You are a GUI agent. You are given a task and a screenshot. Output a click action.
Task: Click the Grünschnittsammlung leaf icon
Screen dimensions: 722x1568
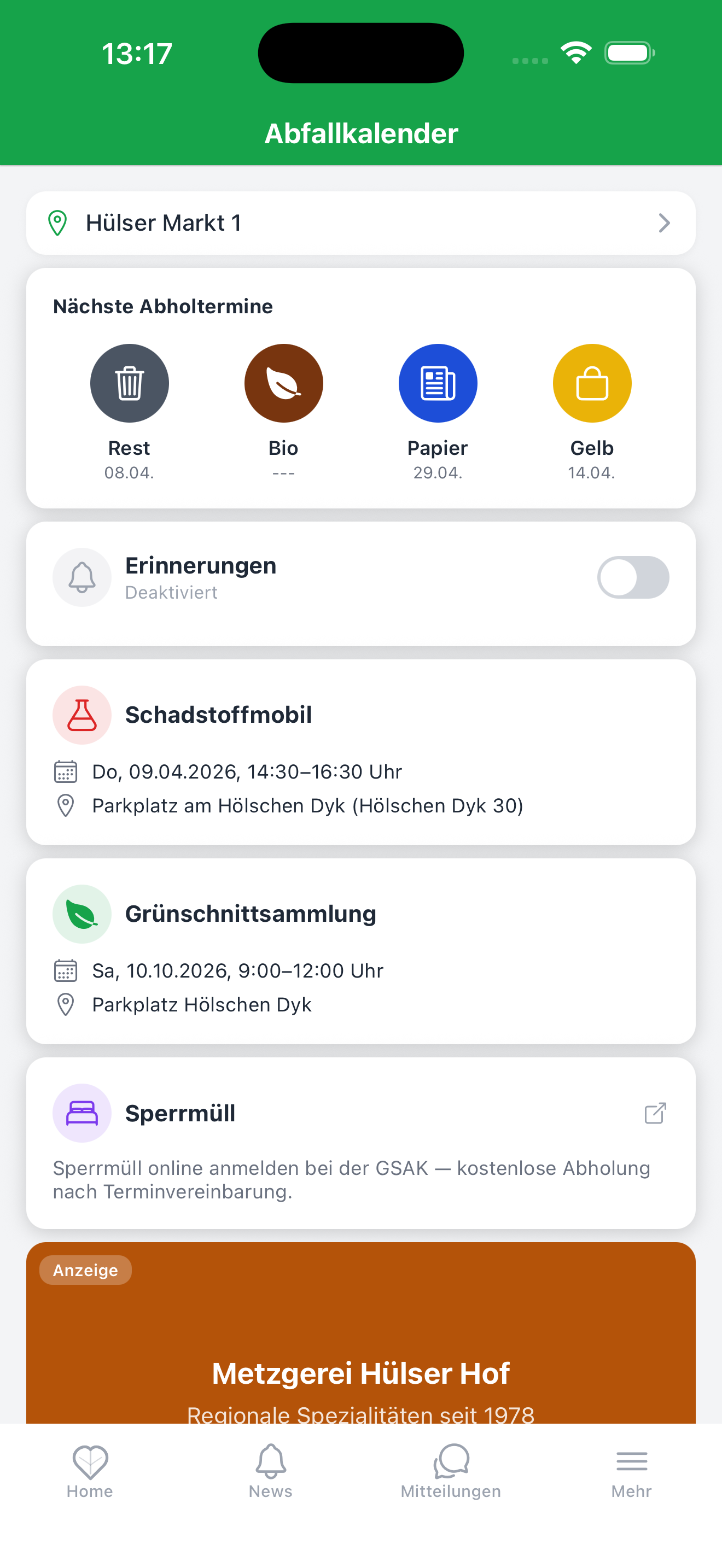[x=81, y=913]
